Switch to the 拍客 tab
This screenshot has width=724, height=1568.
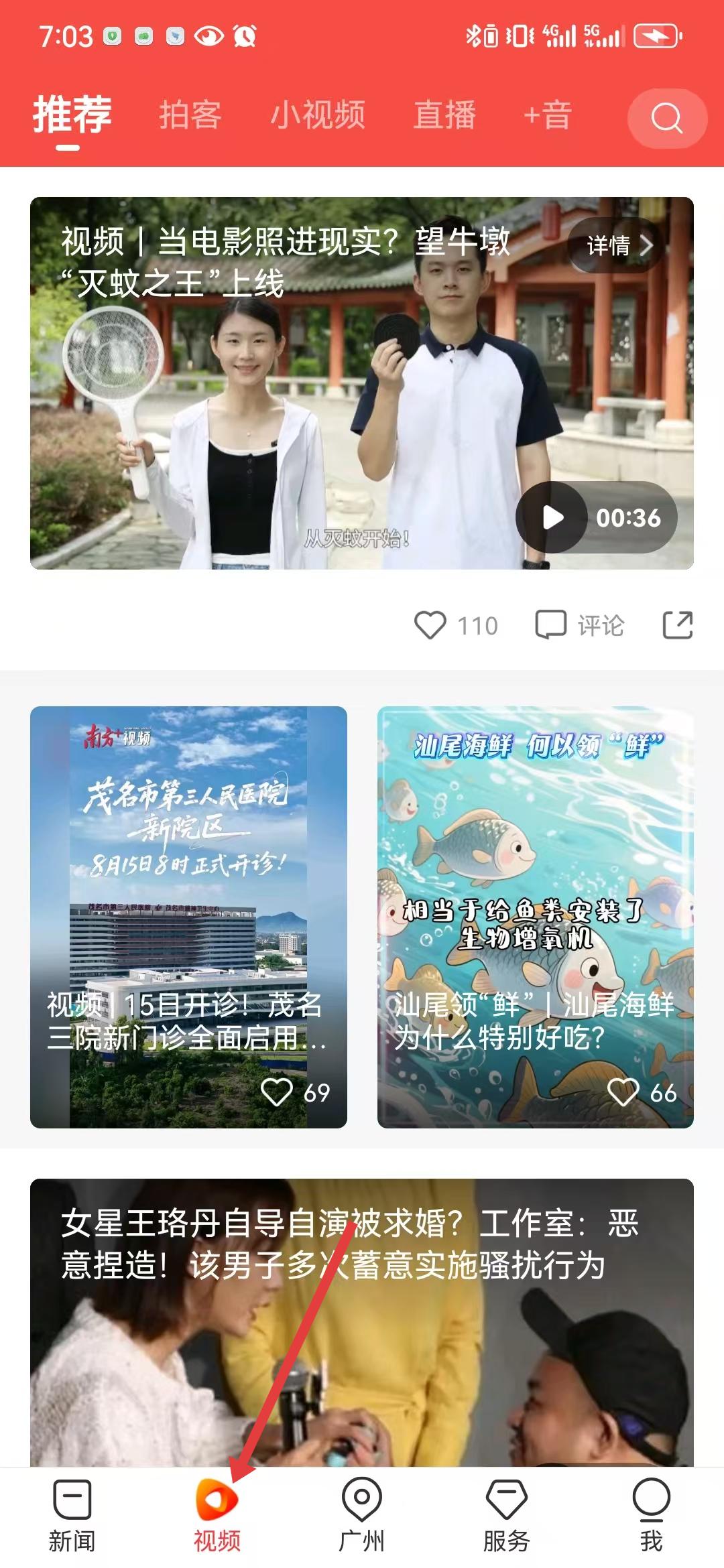tap(190, 115)
